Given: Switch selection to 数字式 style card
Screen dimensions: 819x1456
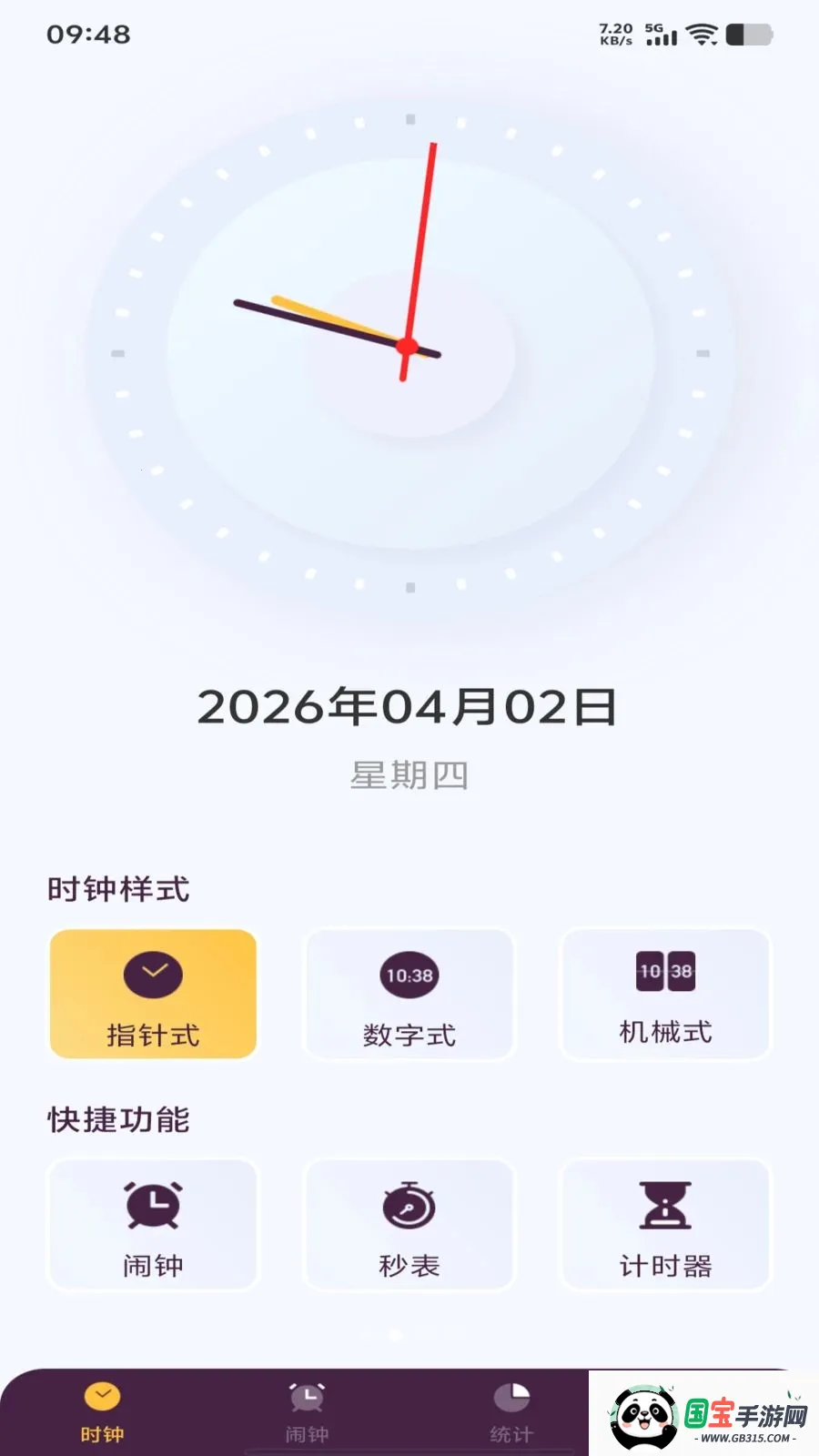Looking at the screenshot, I should (x=409, y=994).
